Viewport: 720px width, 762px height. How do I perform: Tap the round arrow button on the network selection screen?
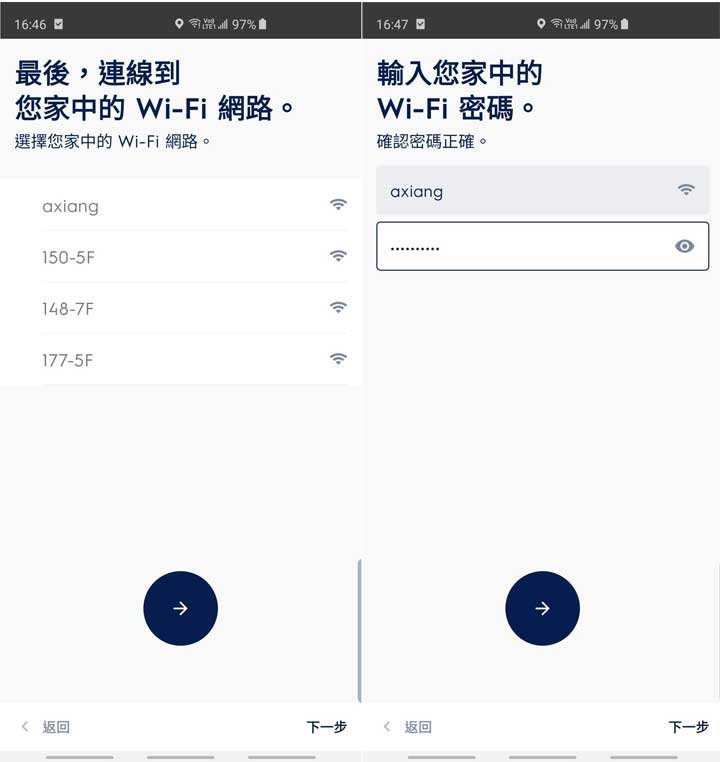tap(180, 608)
